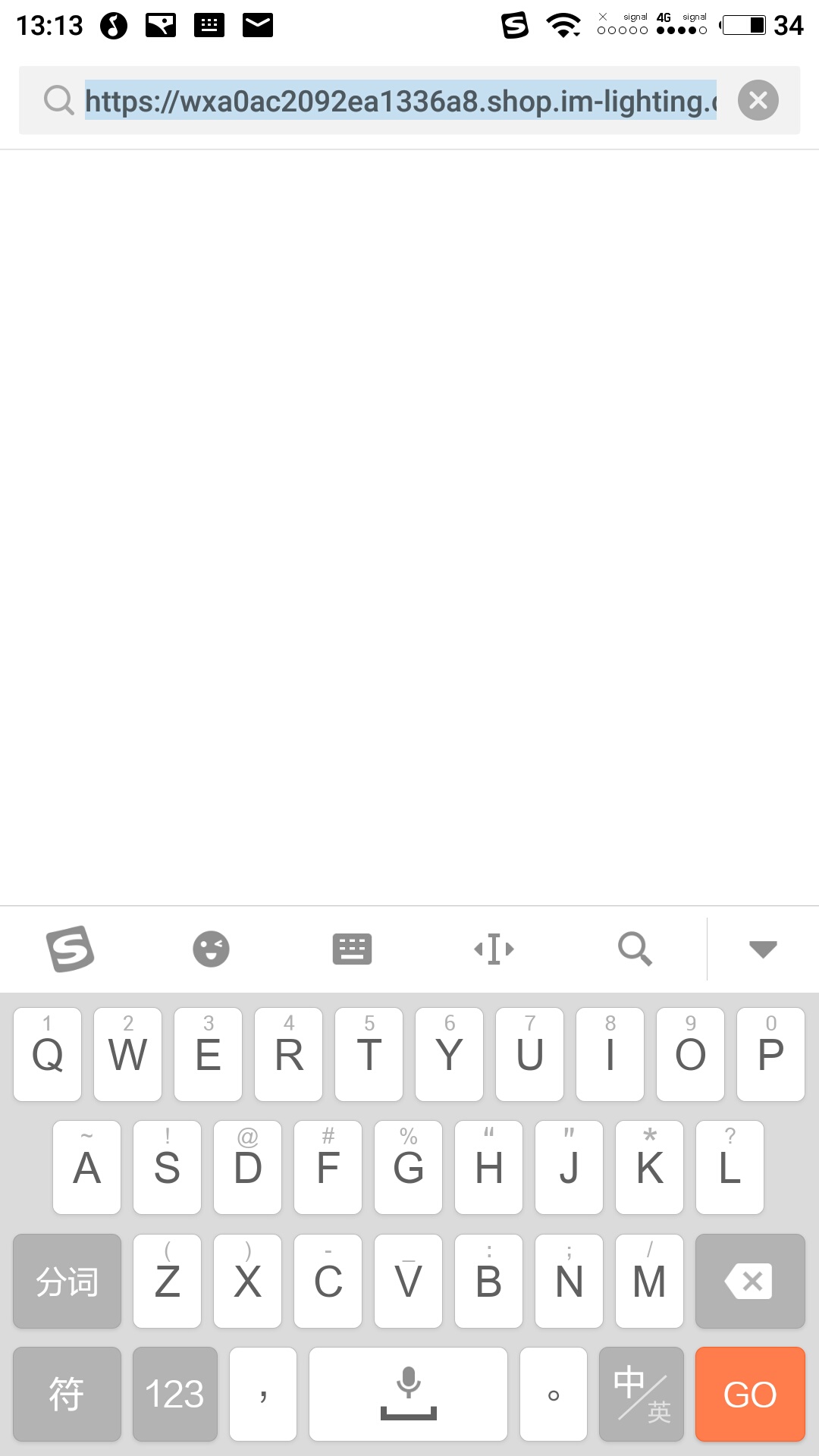
Task: Open the emoji panel on keyboard toolbar
Action: point(211,949)
